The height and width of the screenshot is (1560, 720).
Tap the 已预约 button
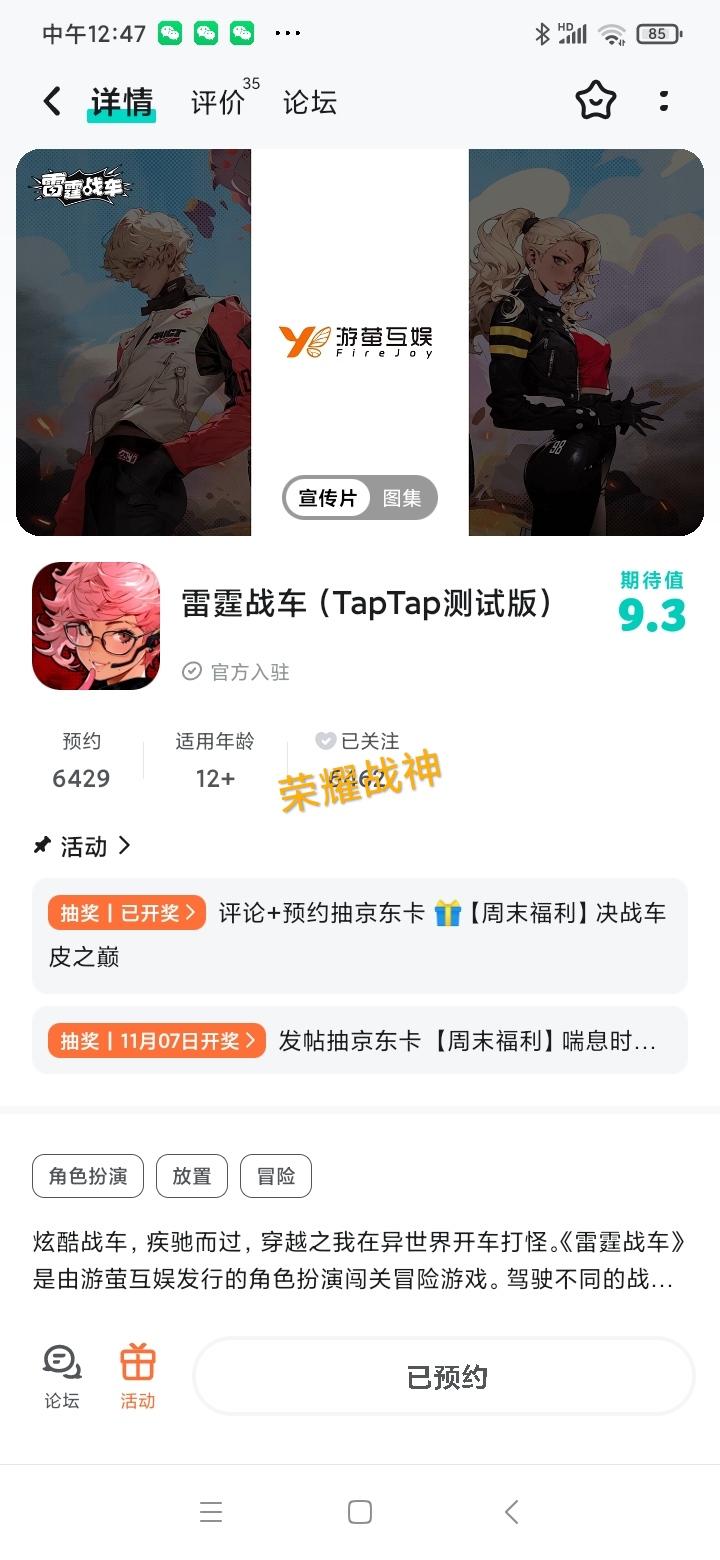444,1377
